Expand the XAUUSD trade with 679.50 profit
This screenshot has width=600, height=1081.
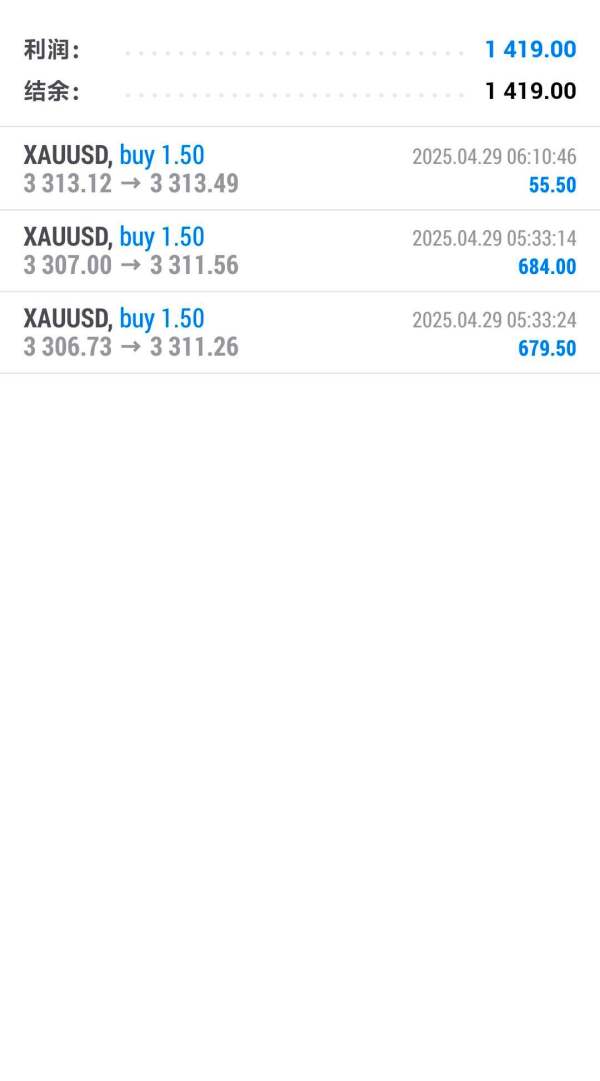[300, 332]
